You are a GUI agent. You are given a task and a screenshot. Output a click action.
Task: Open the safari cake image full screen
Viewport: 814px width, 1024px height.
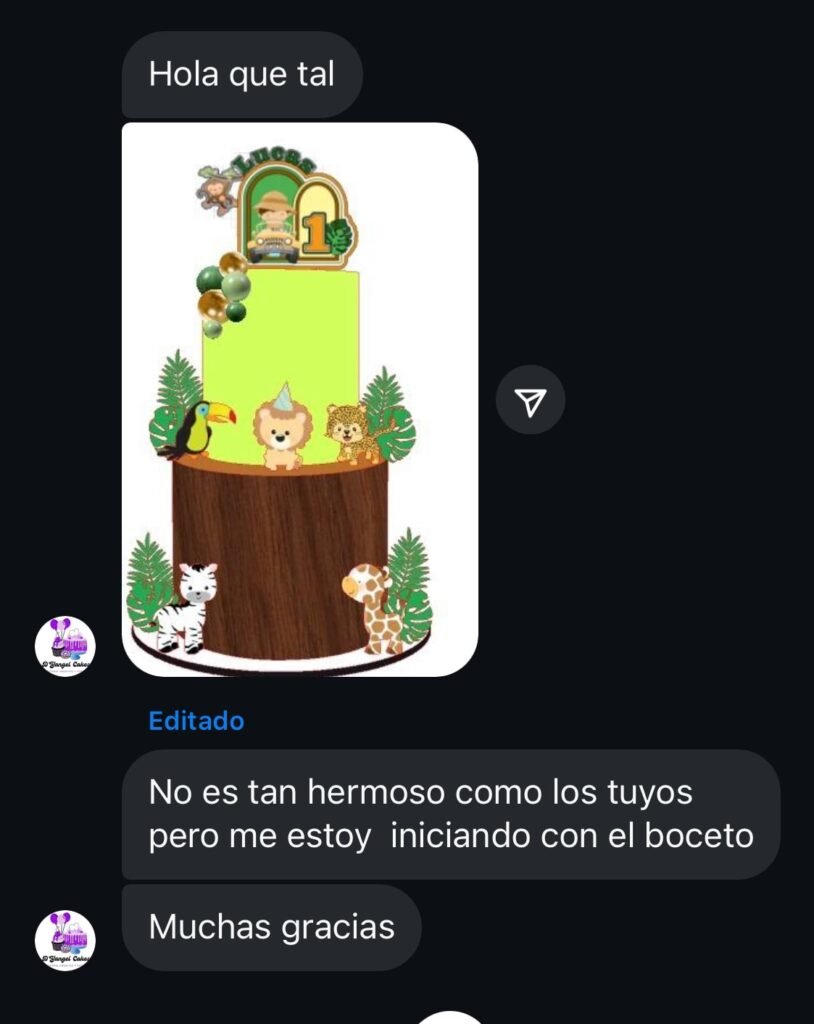(299, 400)
